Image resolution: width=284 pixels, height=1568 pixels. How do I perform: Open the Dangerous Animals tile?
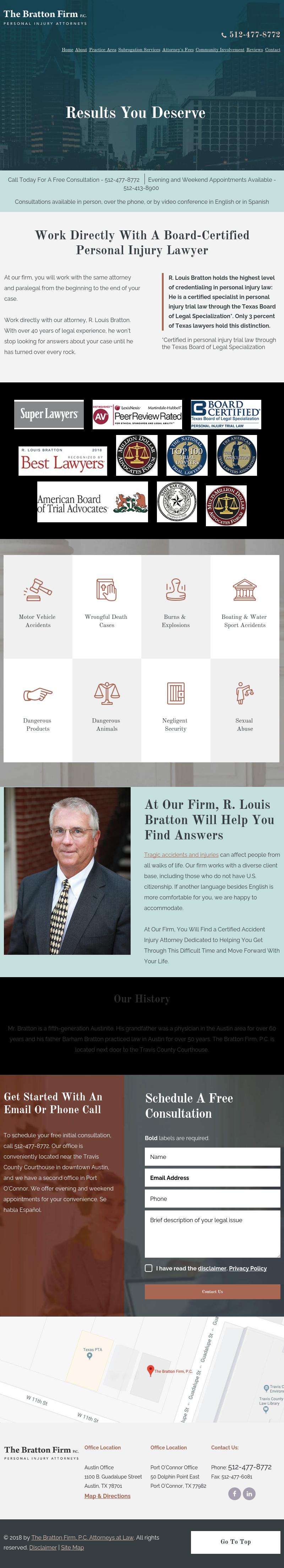pyautogui.click(x=106, y=709)
